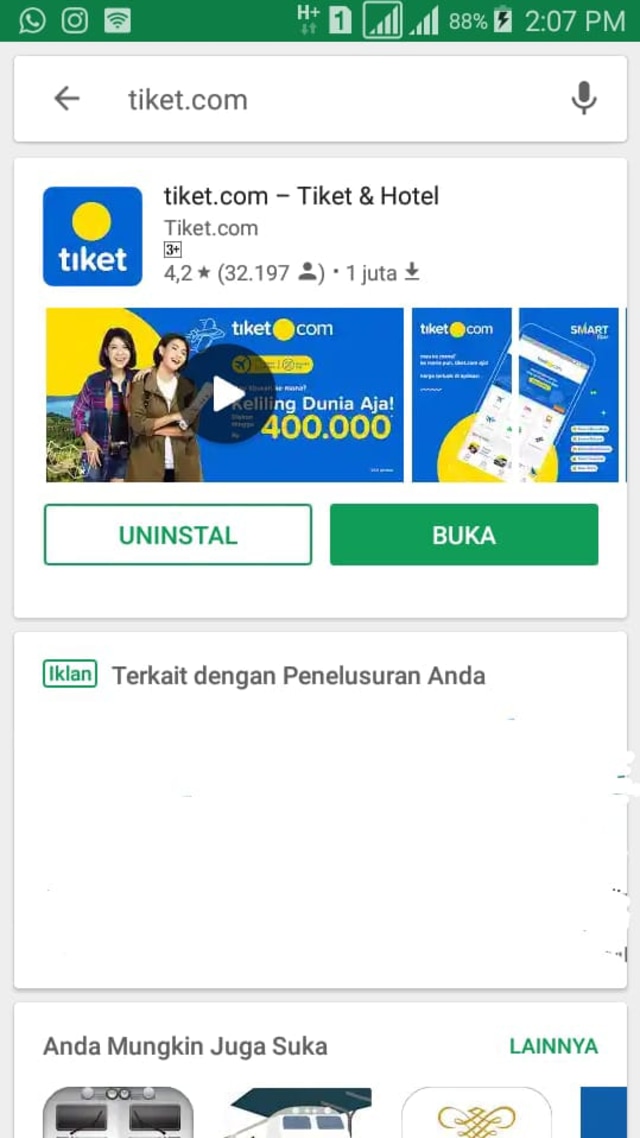
Task: Tap UNINSTAL to remove tiket.com
Action: point(178,535)
